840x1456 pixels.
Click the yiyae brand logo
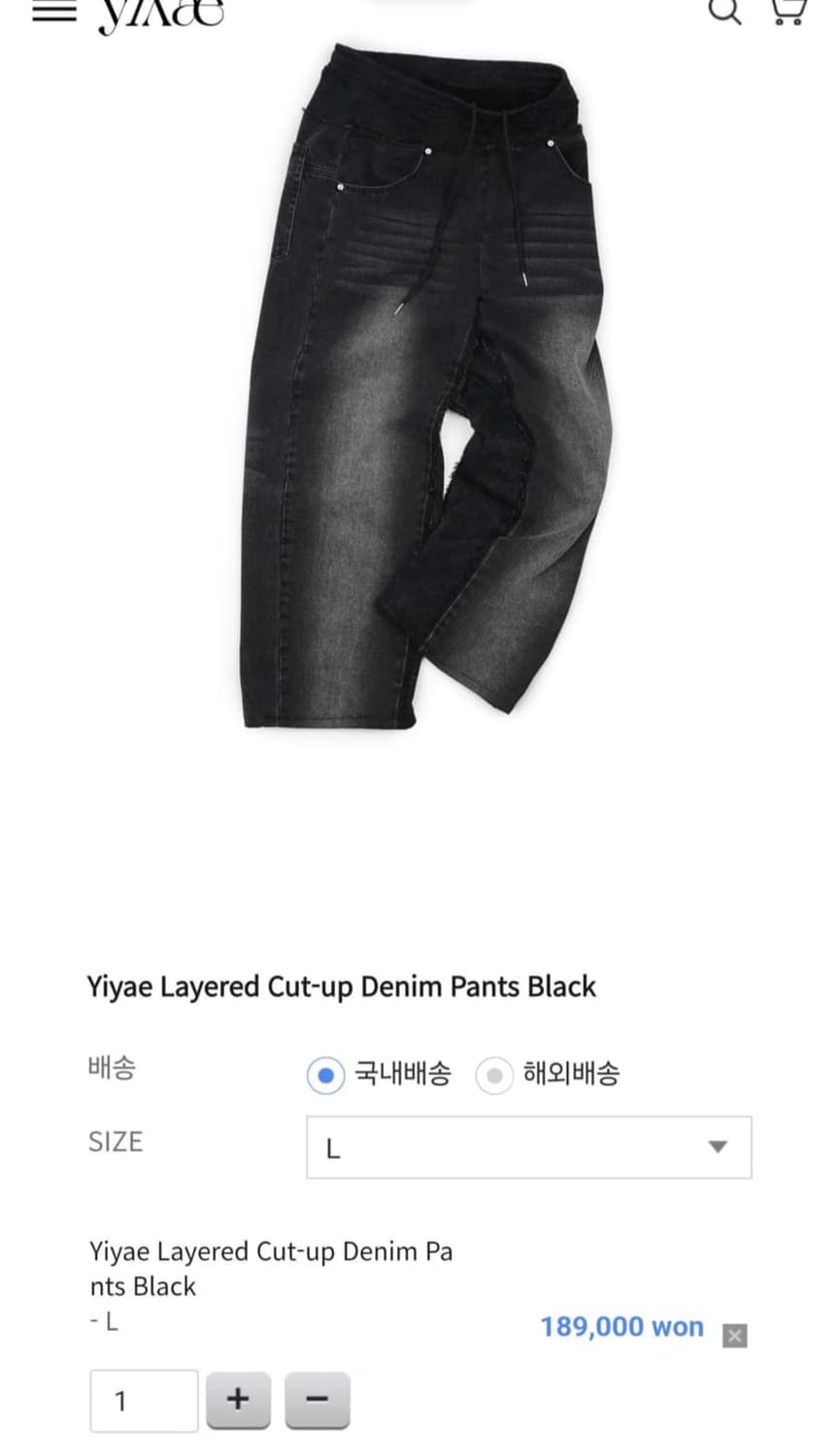click(158, 14)
